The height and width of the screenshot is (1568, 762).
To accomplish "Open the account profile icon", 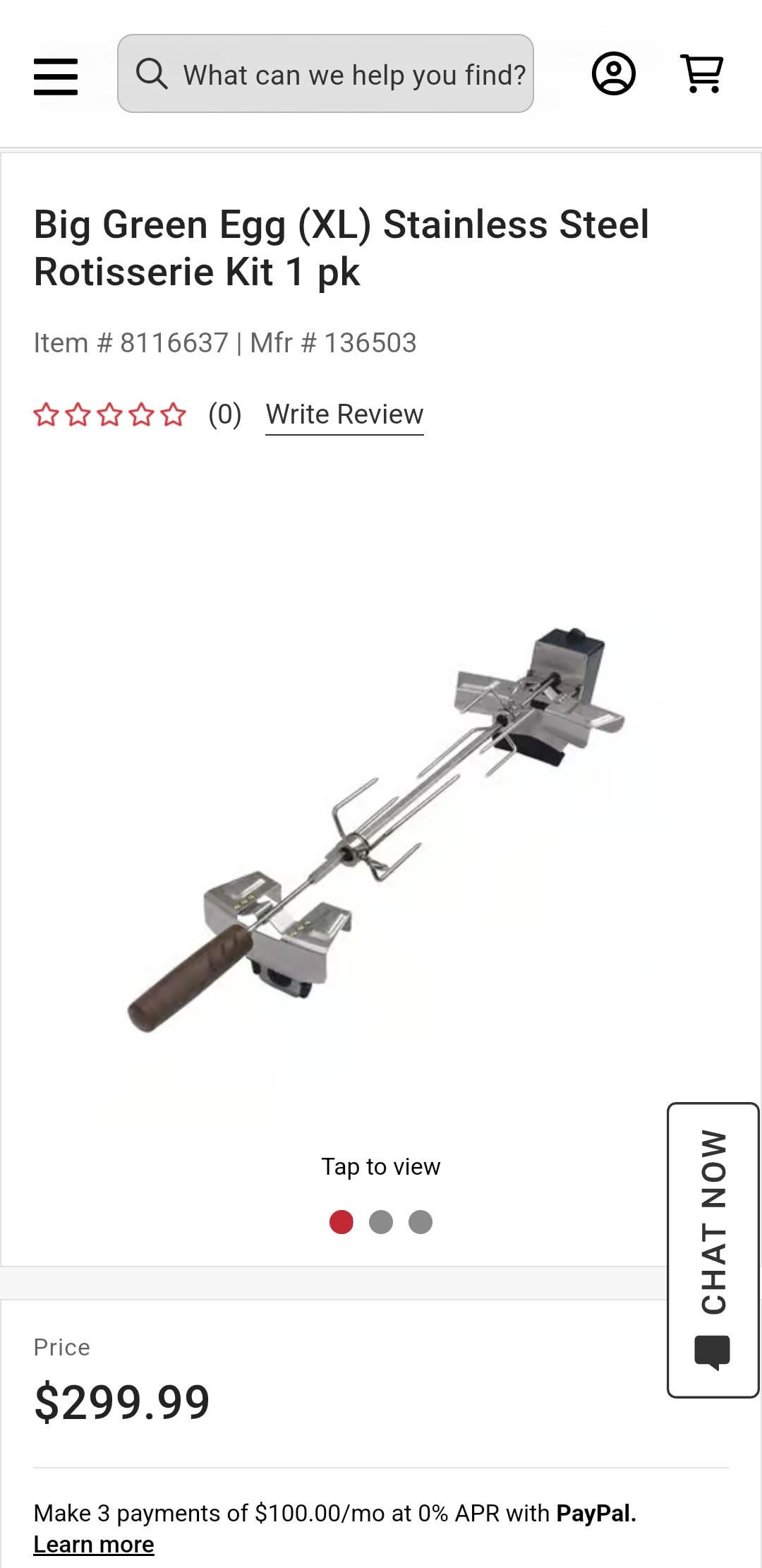I will 613,73.
